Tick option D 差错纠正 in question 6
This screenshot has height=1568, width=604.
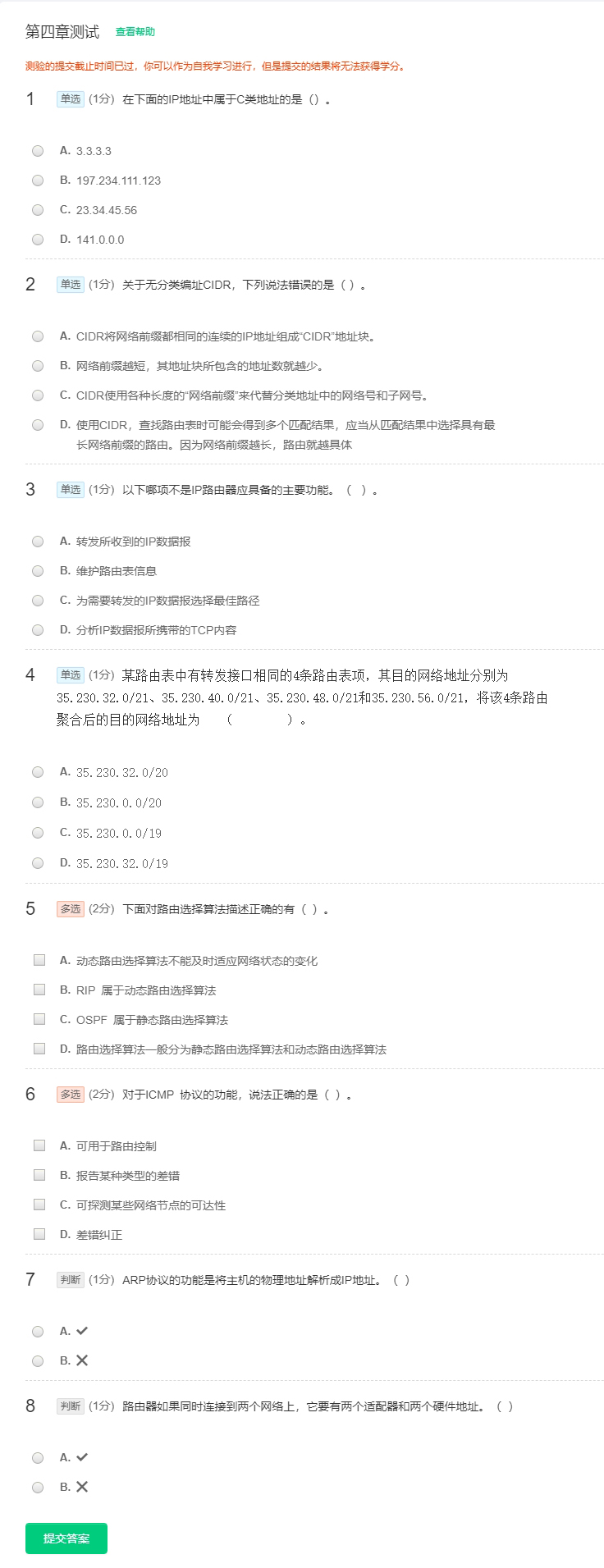[39, 1234]
